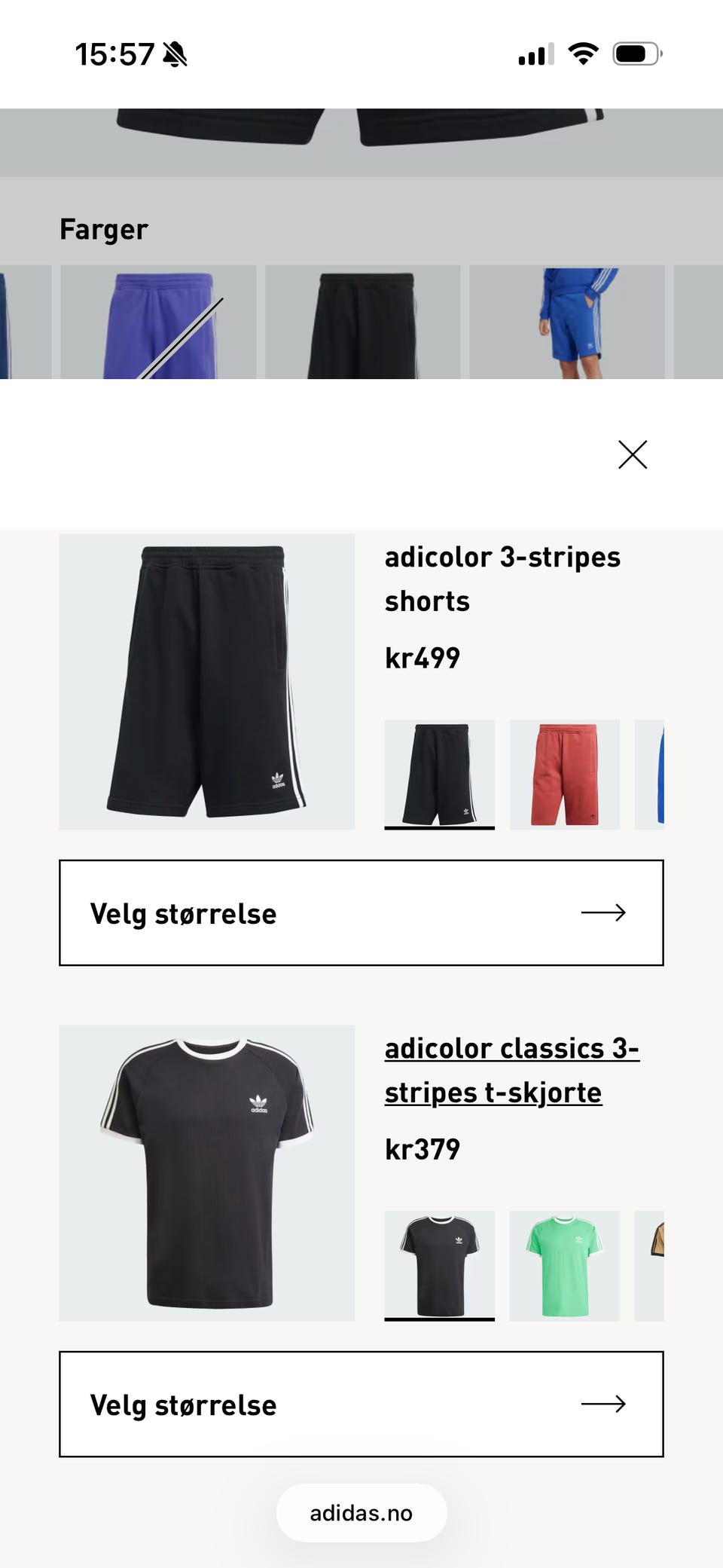The image size is (723, 1568).
Task: Tap the large black shorts product photo
Action: tap(206, 680)
